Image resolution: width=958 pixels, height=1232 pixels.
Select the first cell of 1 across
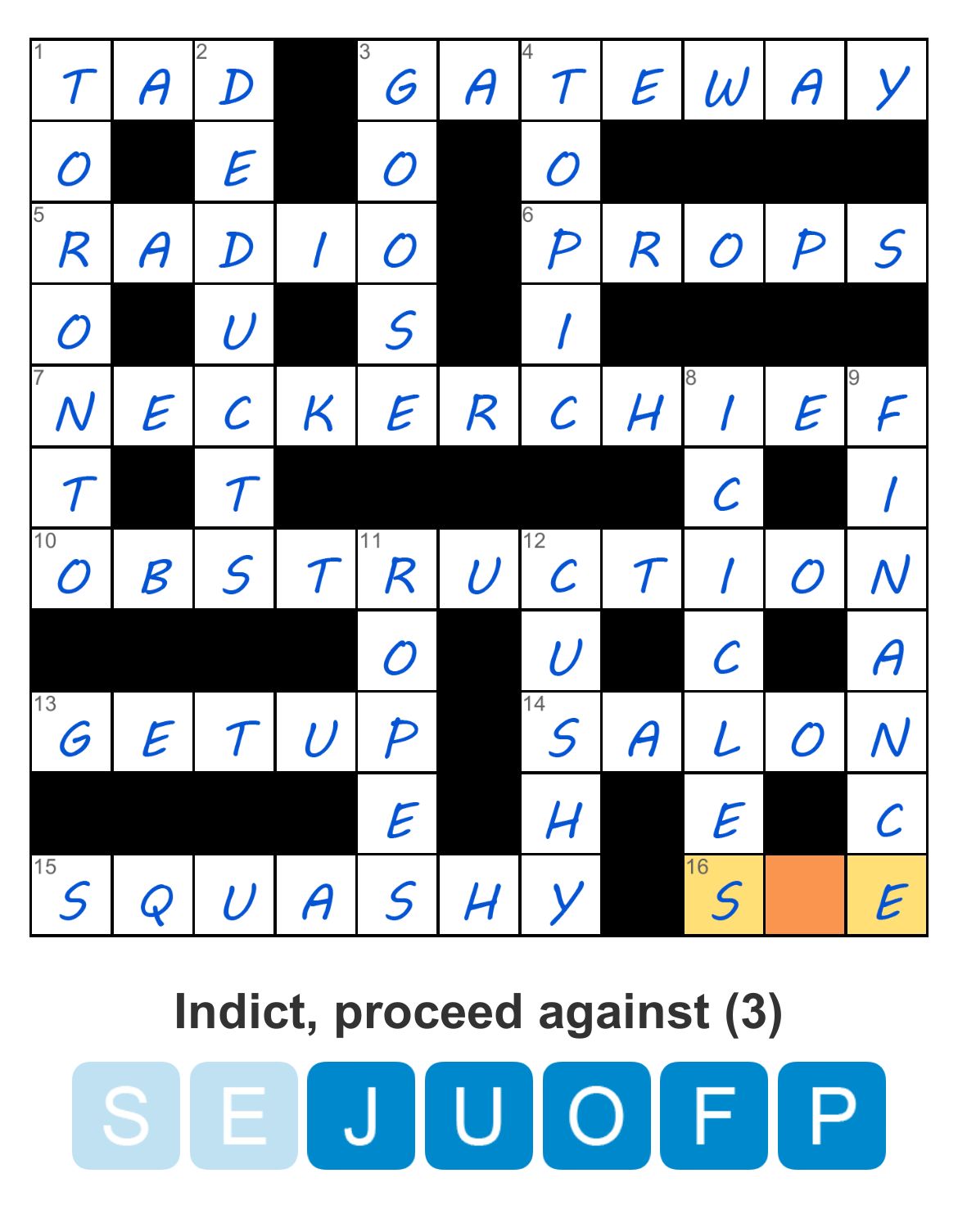pyautogui.click(x=72, y=80)
